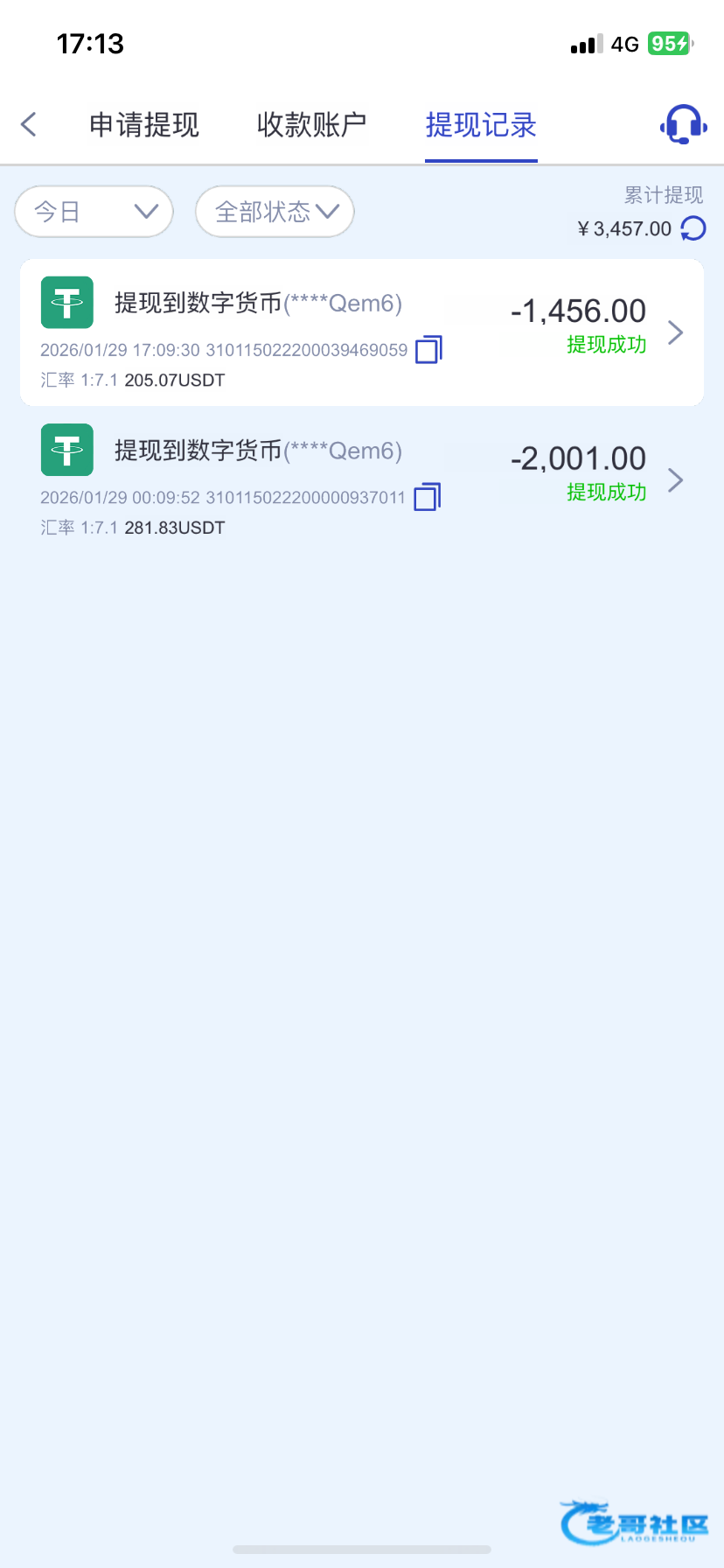Contact customer service via headset icon

(x=683, y=124)
